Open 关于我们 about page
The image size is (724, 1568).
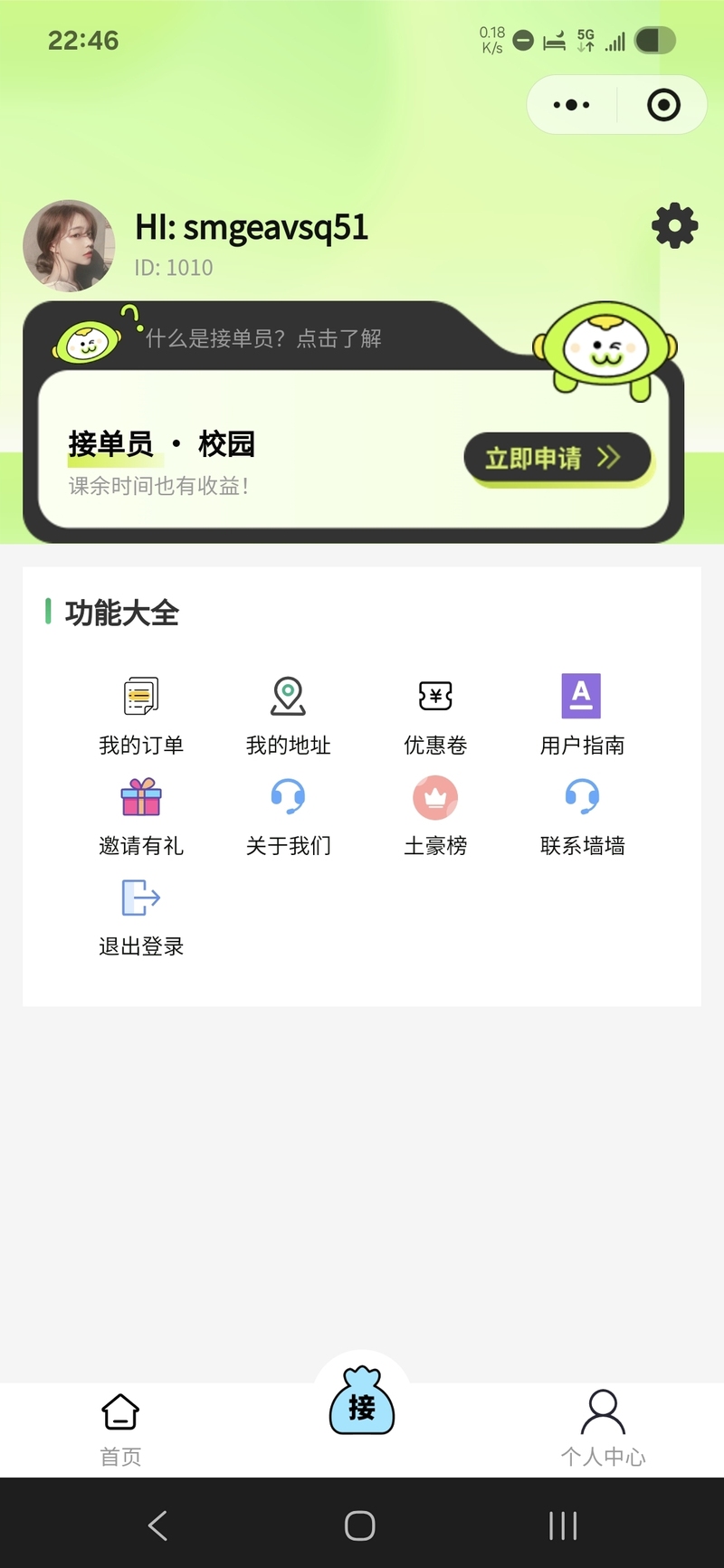[289, 816]
